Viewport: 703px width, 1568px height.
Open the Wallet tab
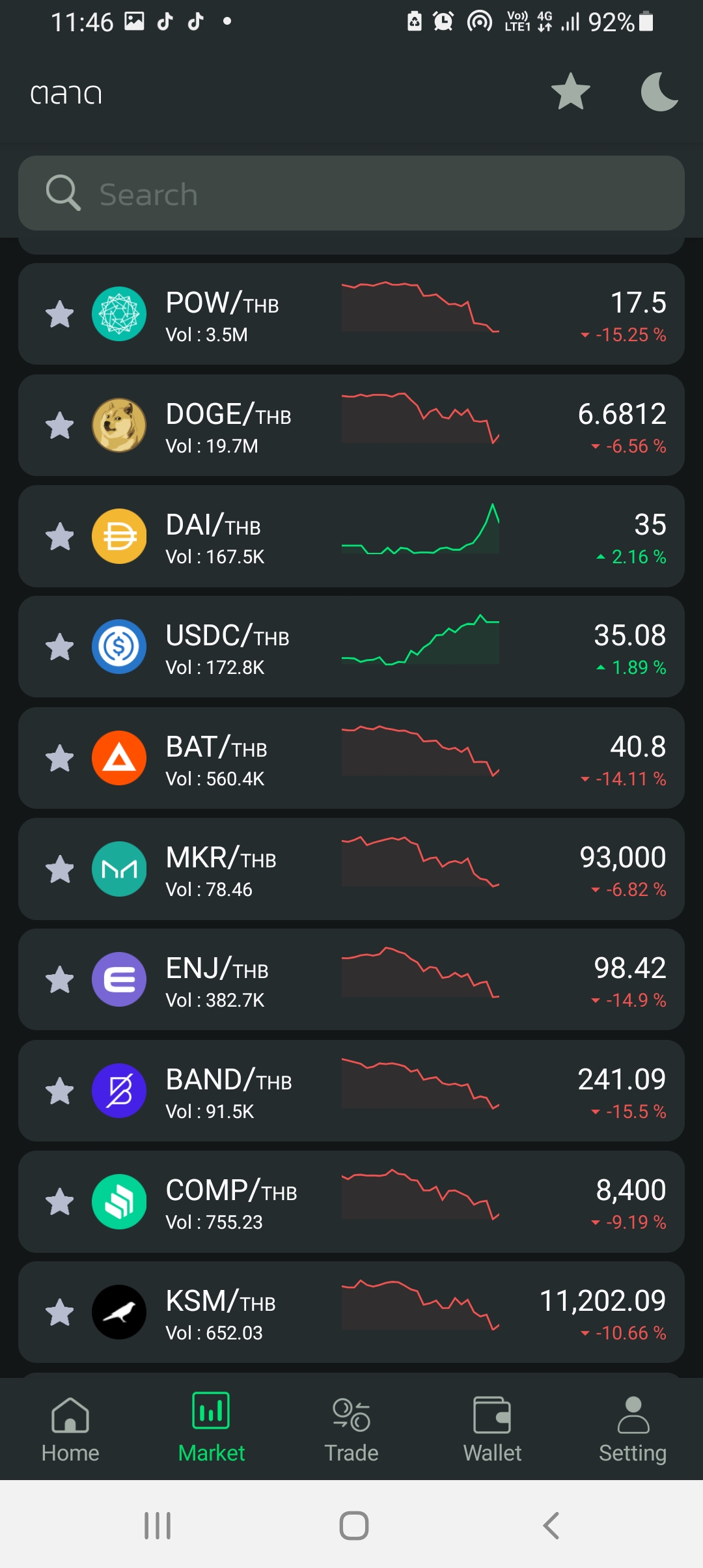tap(492, 1429)
